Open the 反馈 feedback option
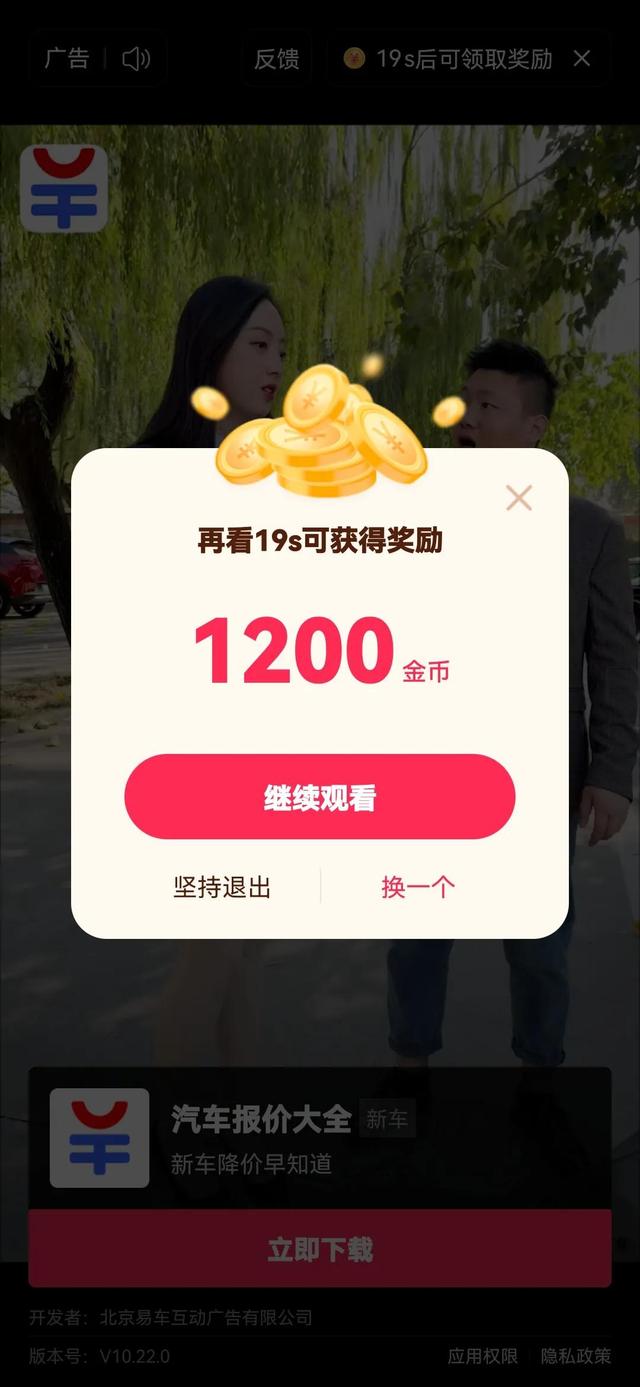640x1387 pixels. [x=277, y=59]
